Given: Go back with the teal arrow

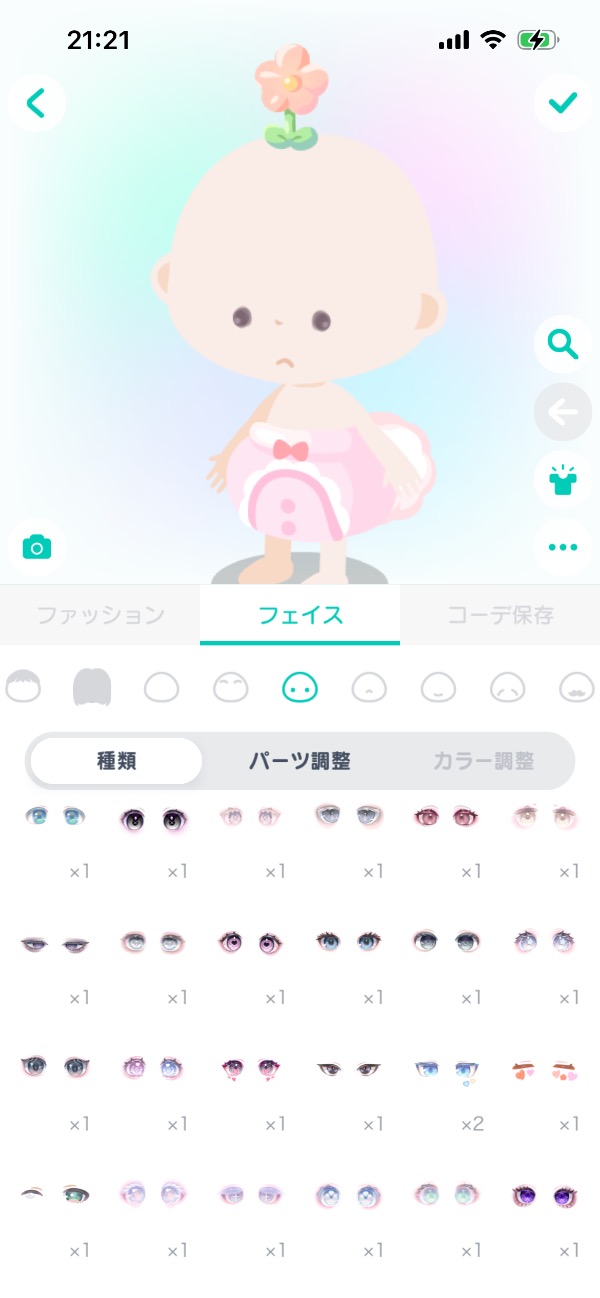Looking at the screenshot, I should tap(36, 103).
